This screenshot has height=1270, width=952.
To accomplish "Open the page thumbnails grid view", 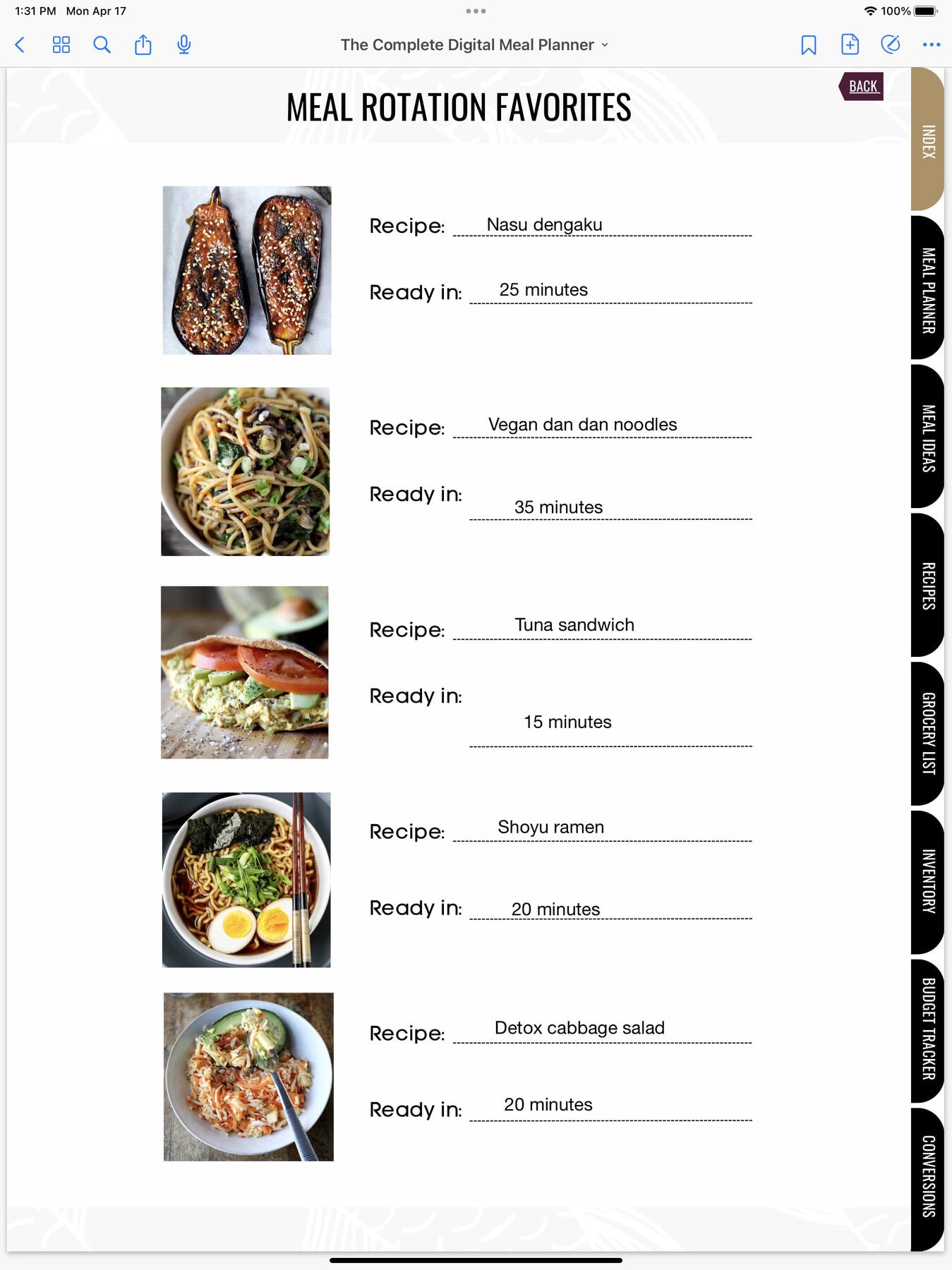I will (61, 44).
